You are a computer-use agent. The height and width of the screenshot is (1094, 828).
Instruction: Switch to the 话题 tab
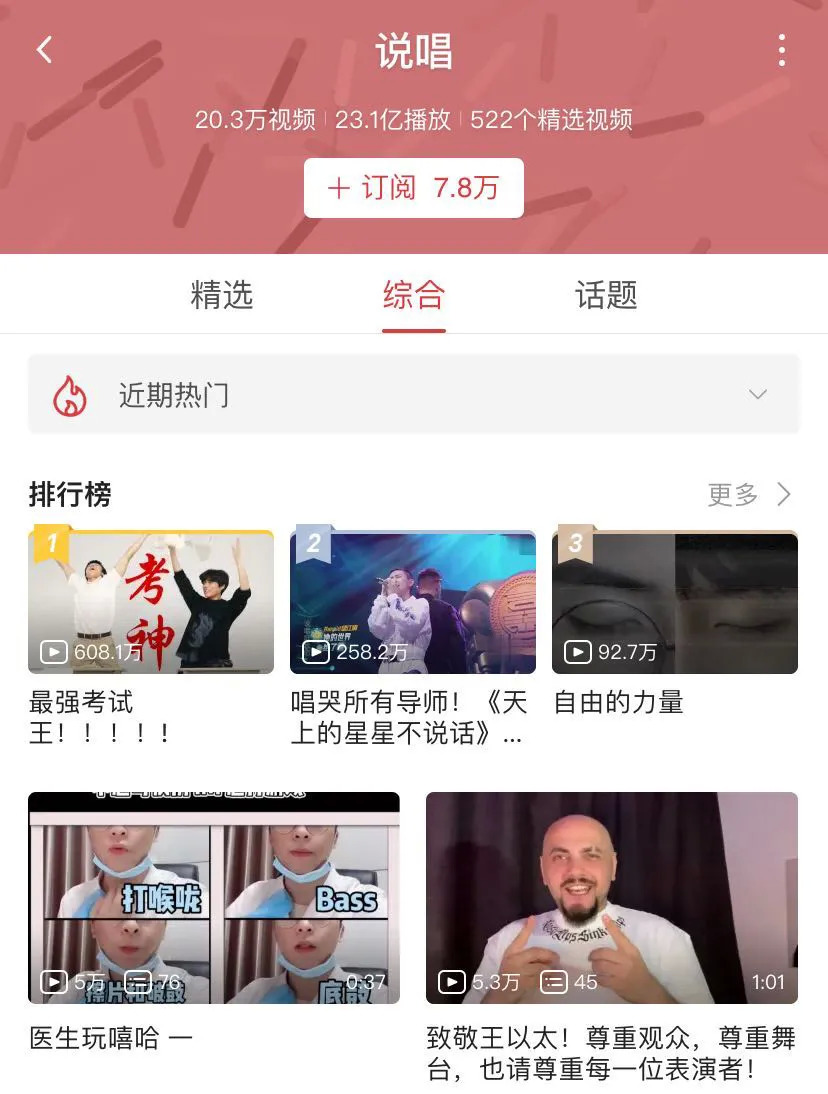(x=606, y=295)
